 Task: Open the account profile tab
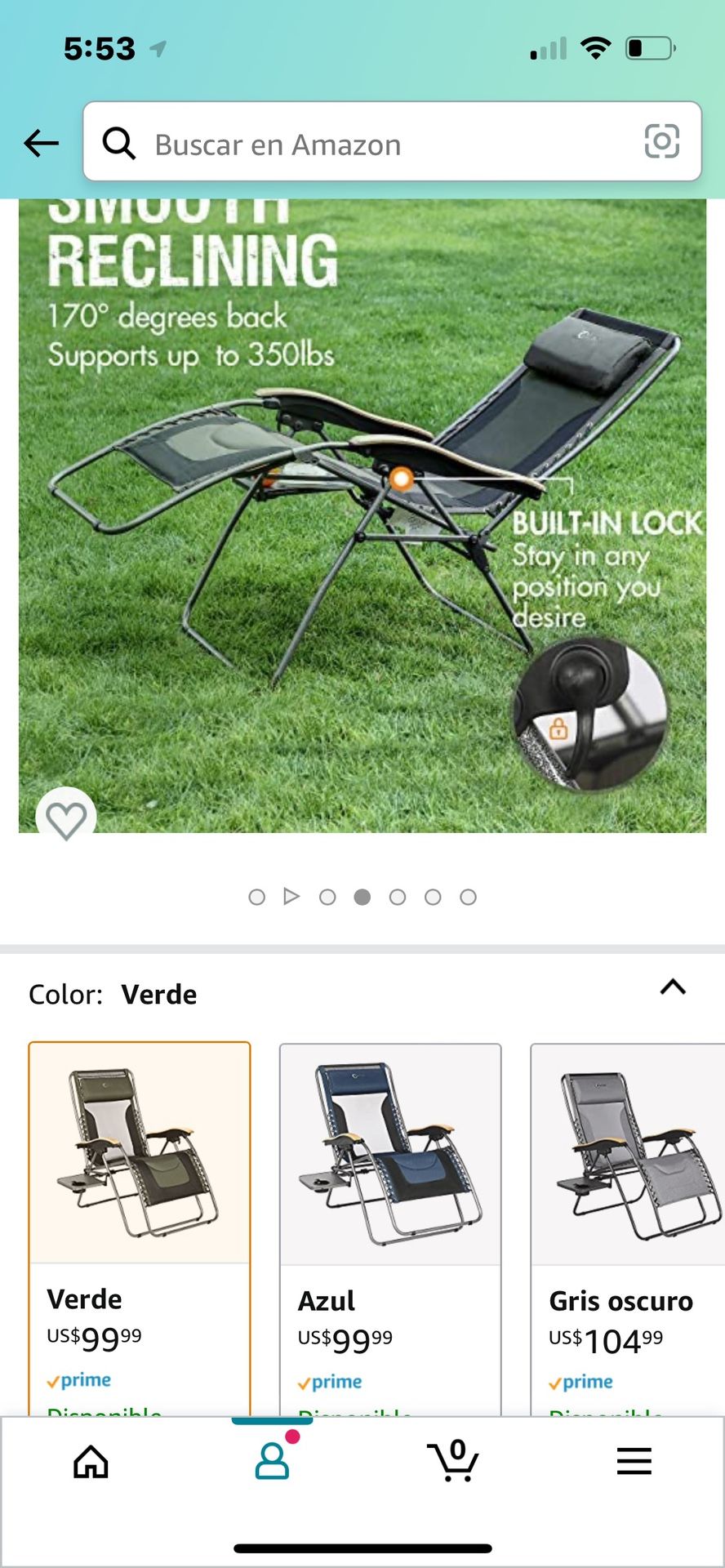[x=272, y=1462]
